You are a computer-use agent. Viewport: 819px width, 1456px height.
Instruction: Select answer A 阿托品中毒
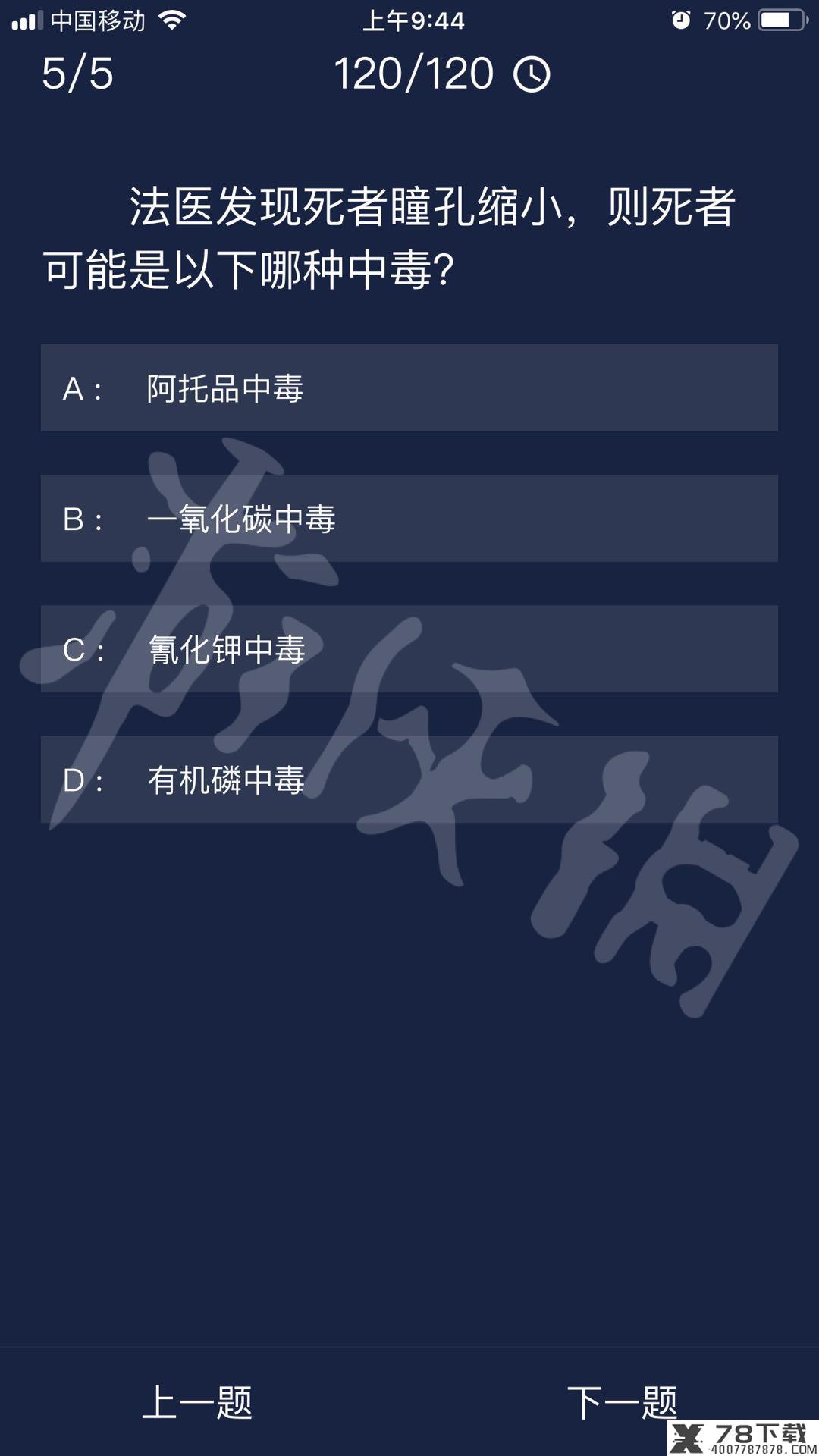tap(409, 388)
